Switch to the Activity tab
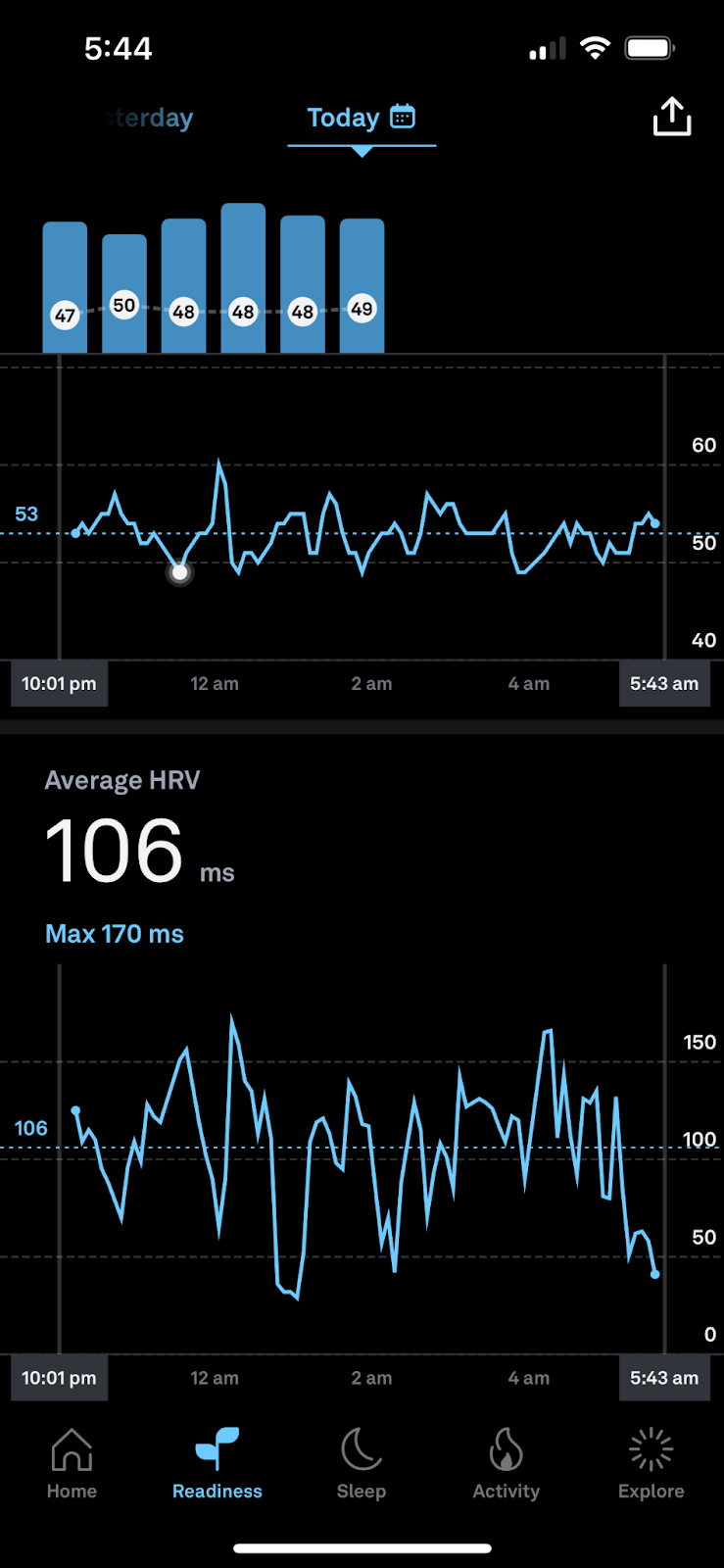Image resolution: width=724 pixels, height=1568 pixels. (x=507, y=1463)
